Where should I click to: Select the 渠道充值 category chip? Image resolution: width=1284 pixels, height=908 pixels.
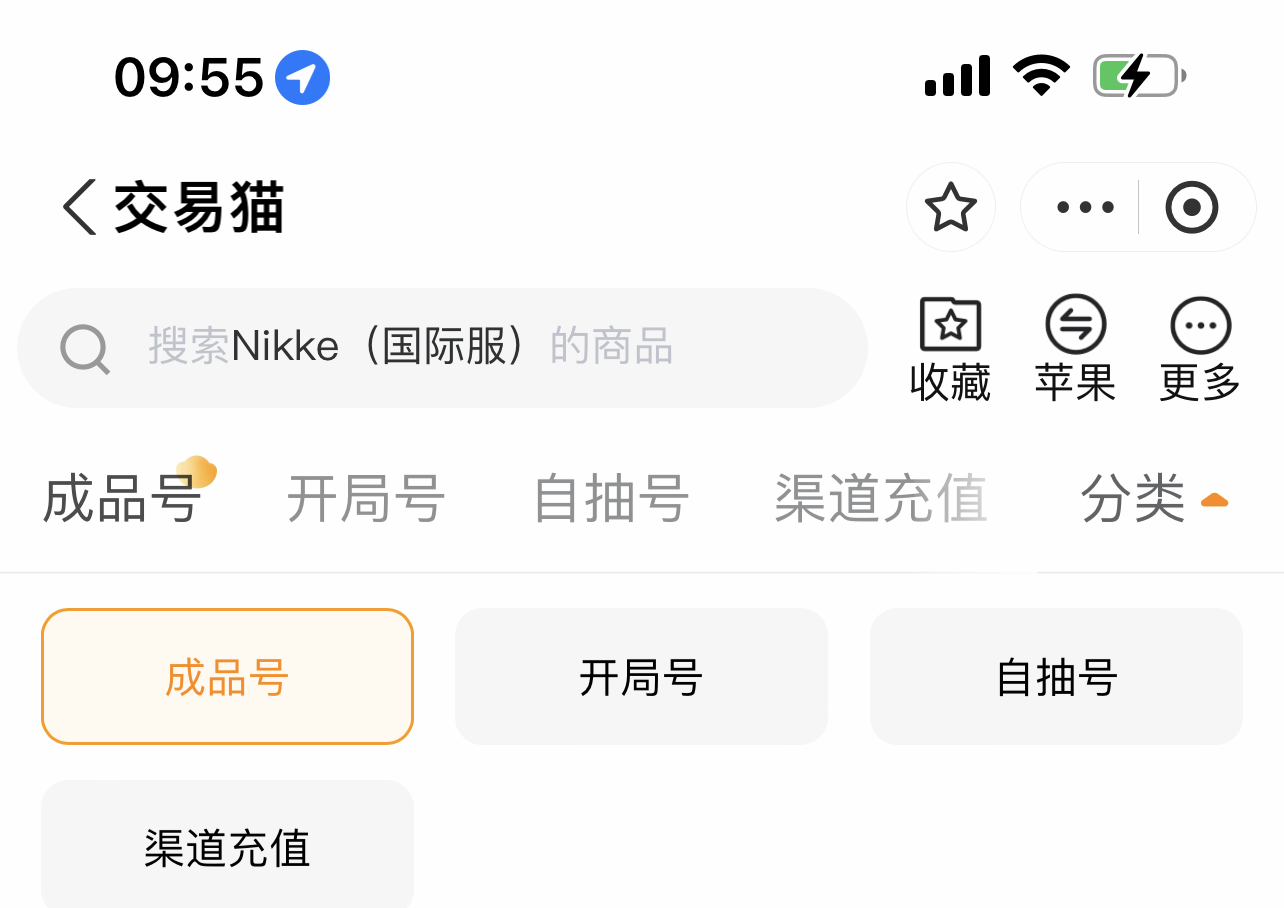click(227, 848)
